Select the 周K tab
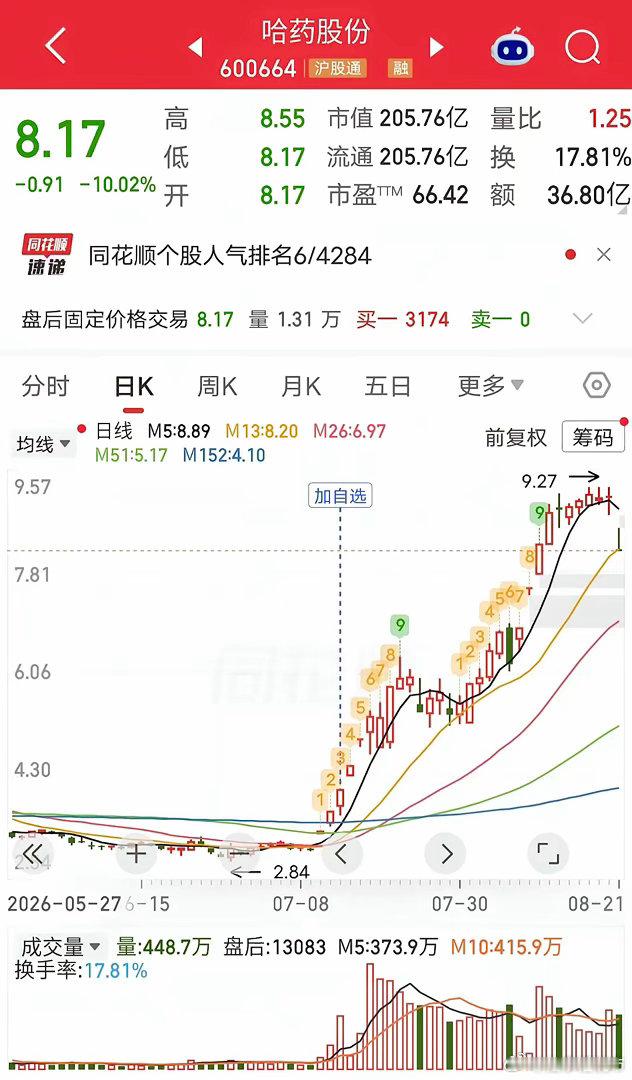The height and width of the screenshot is (1080, 632). click(x=217, y=386)
